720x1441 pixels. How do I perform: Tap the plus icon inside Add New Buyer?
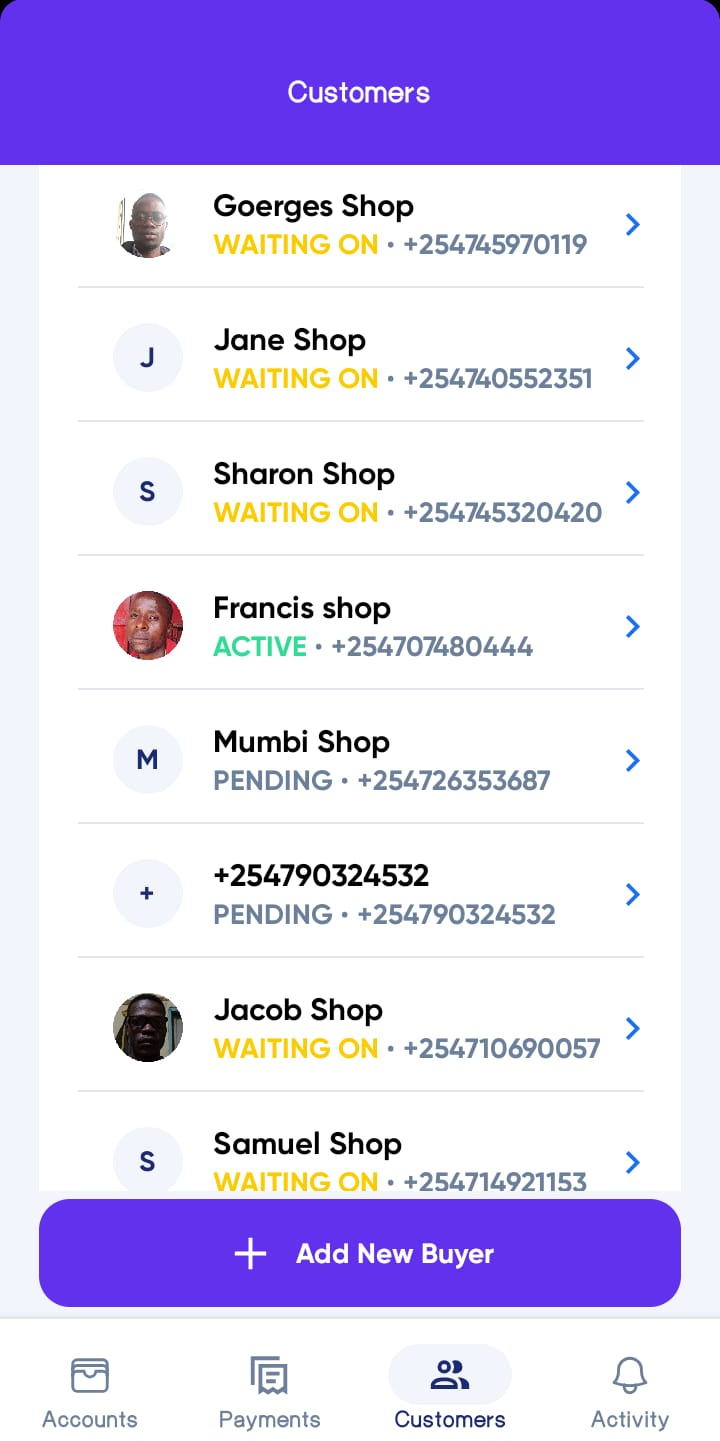pyautogui.click(x=249, y=1252)
